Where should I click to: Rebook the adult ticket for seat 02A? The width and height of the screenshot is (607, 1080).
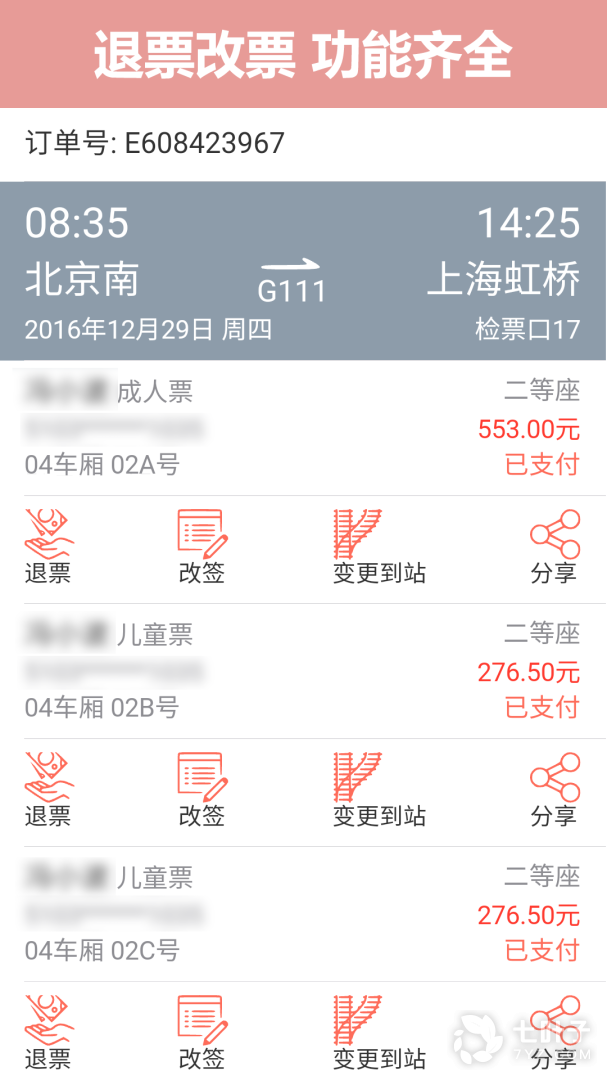click(202, 546)
